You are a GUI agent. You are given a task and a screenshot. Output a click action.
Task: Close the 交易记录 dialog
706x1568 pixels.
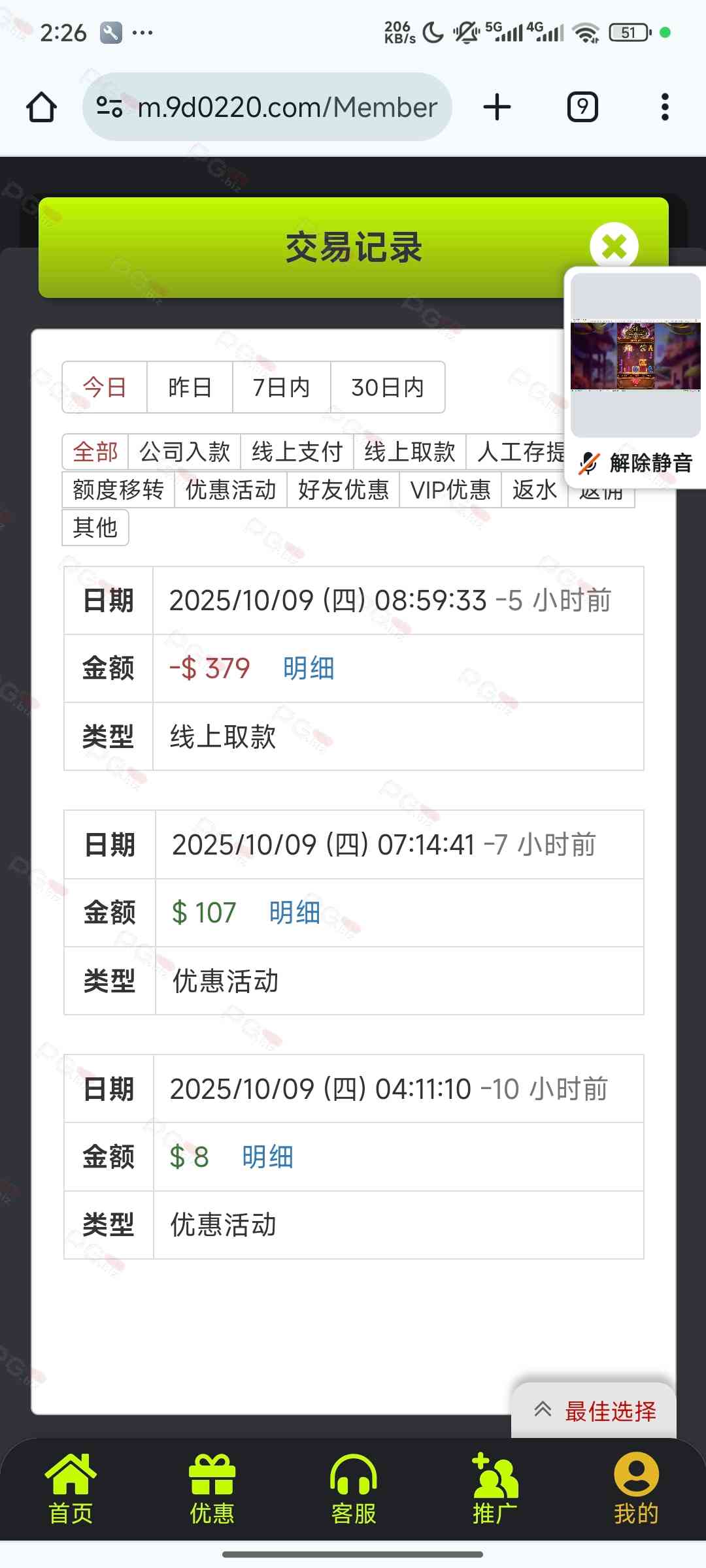point(613,246)
